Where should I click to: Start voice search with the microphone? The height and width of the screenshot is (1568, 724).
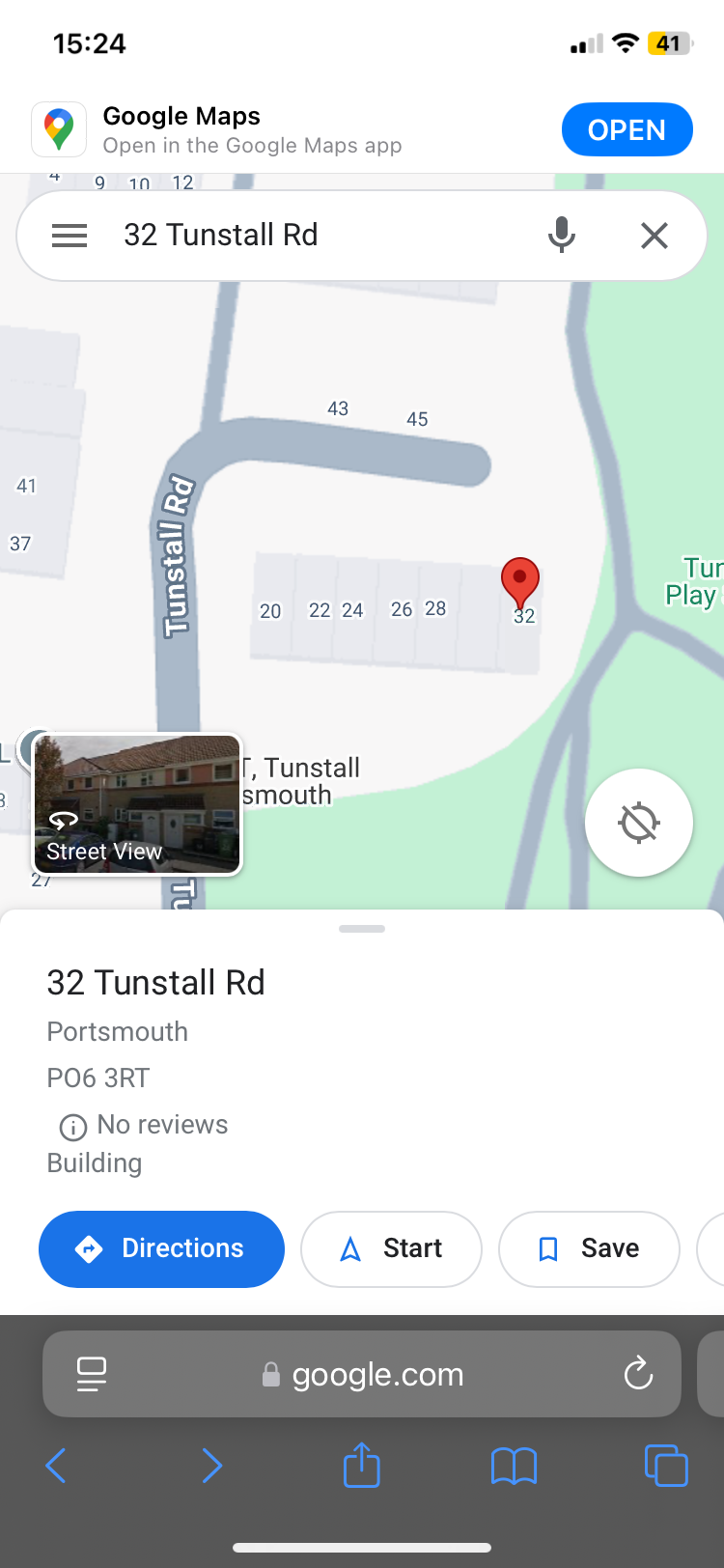point(561,235)
